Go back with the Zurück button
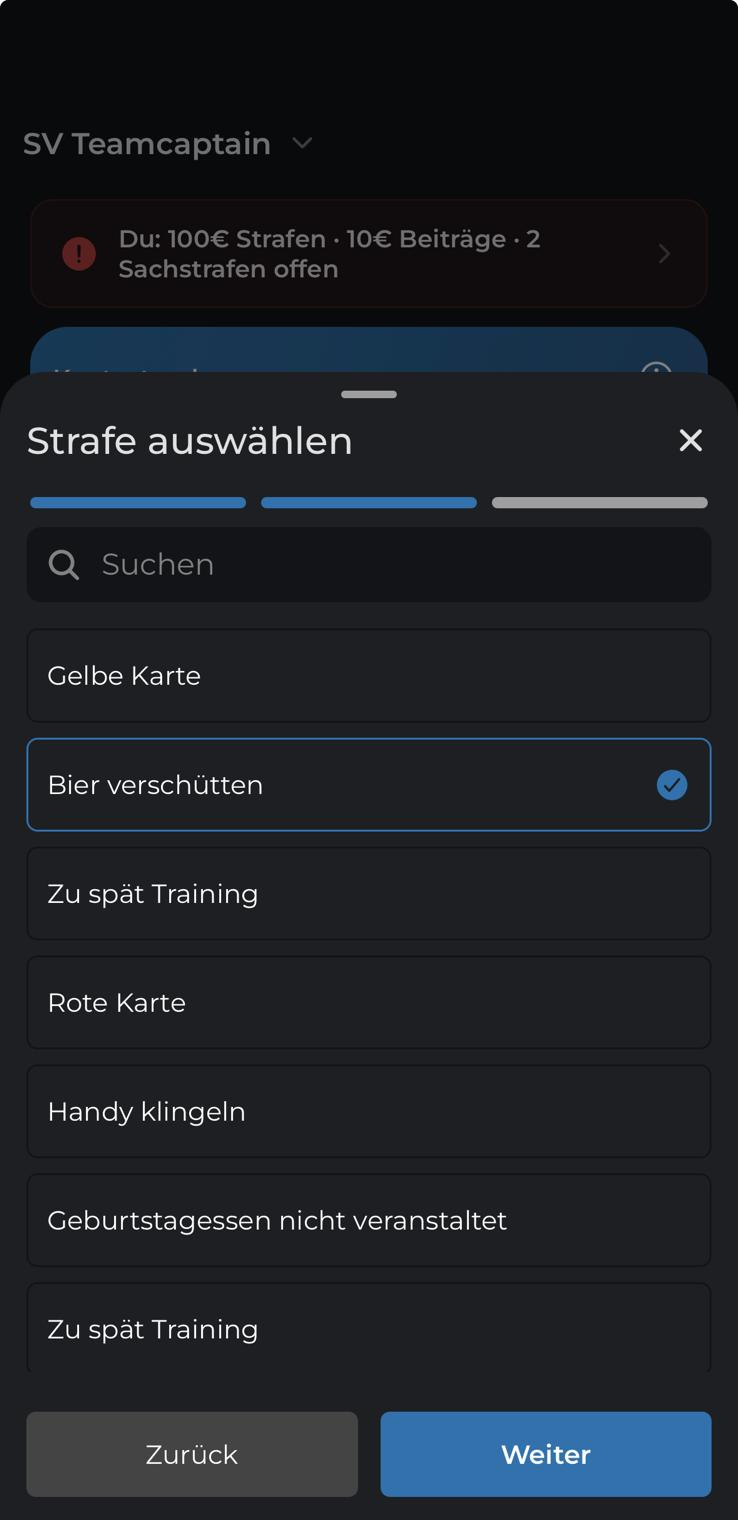This screenshot has width=738, height=1520. tap(192, 1455)
